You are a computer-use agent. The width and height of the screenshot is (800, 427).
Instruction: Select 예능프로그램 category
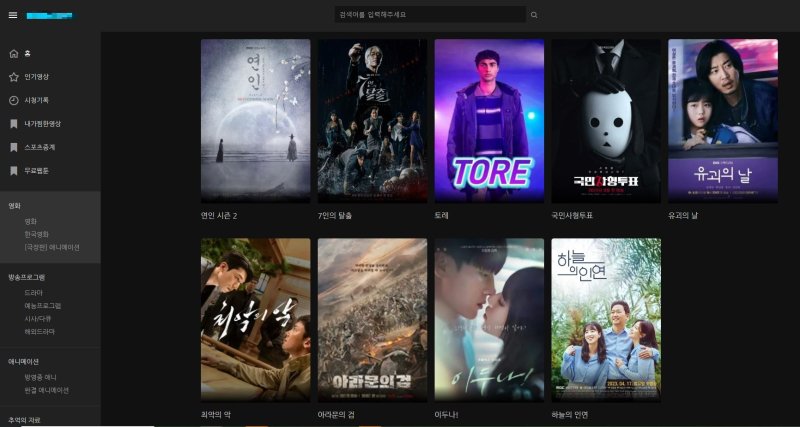(x=42, y=305)
